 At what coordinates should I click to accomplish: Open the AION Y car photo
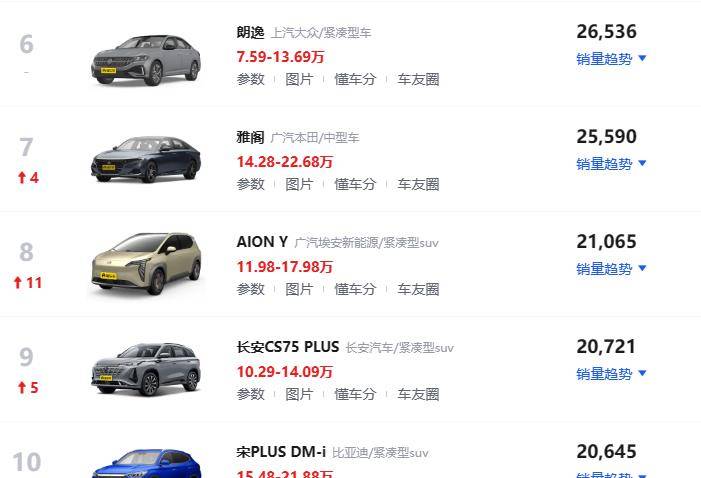click(146, 265)
